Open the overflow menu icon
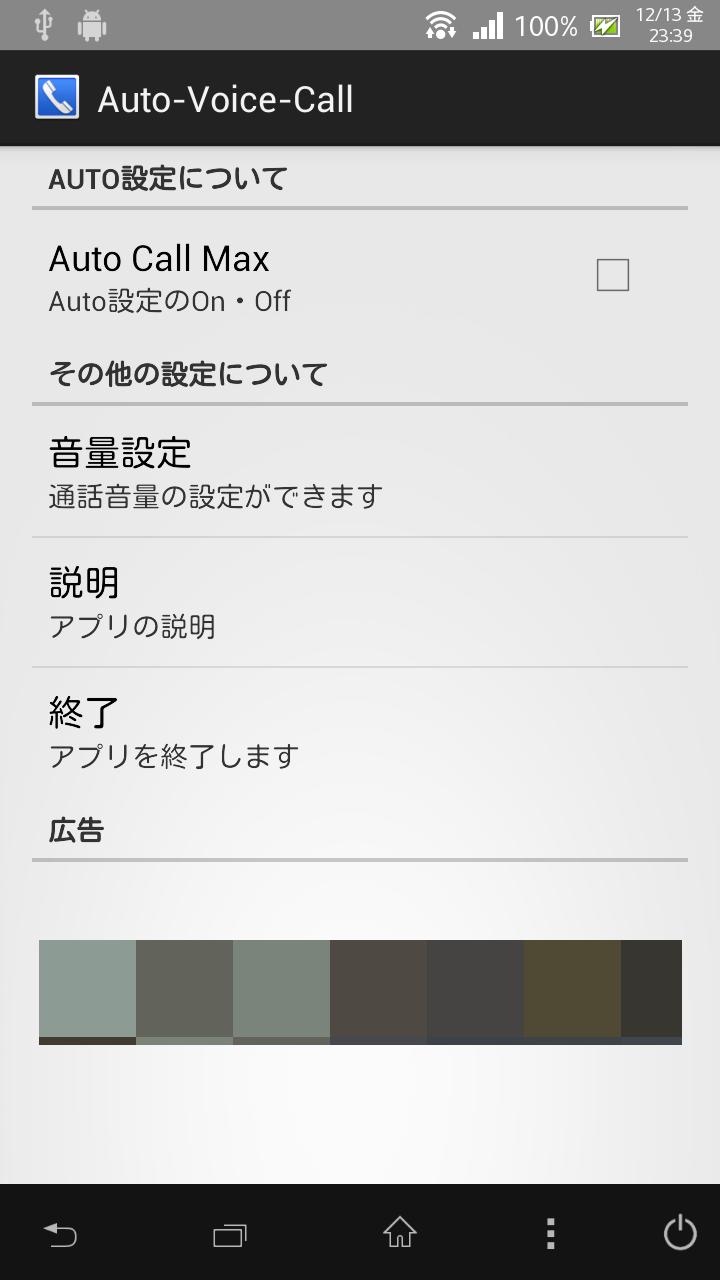Screen dimensions: 720x1280 (550, 1234)
